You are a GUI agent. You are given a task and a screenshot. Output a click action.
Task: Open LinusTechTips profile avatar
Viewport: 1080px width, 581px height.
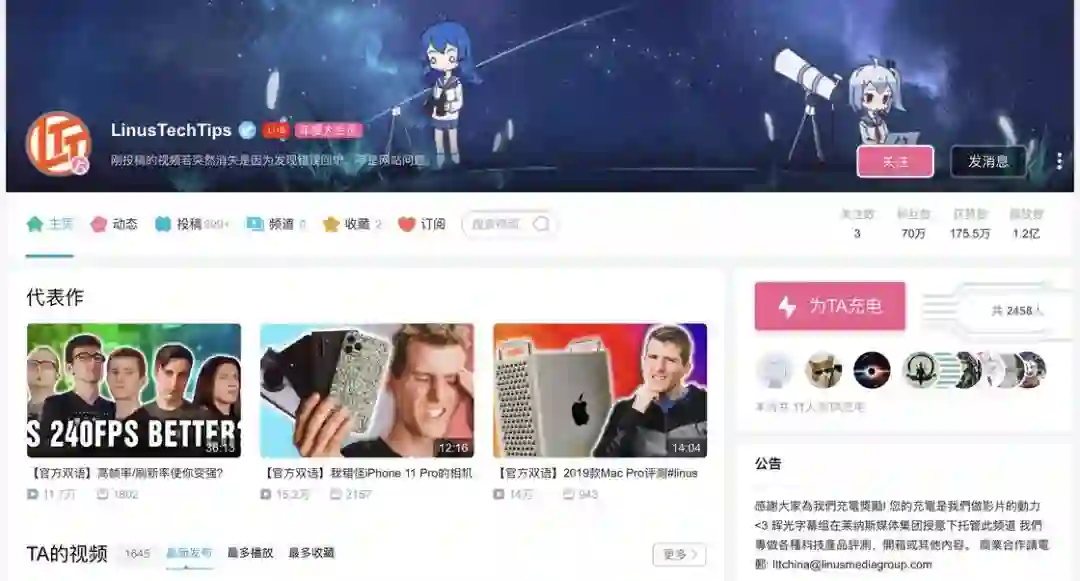tap(58, 143)
